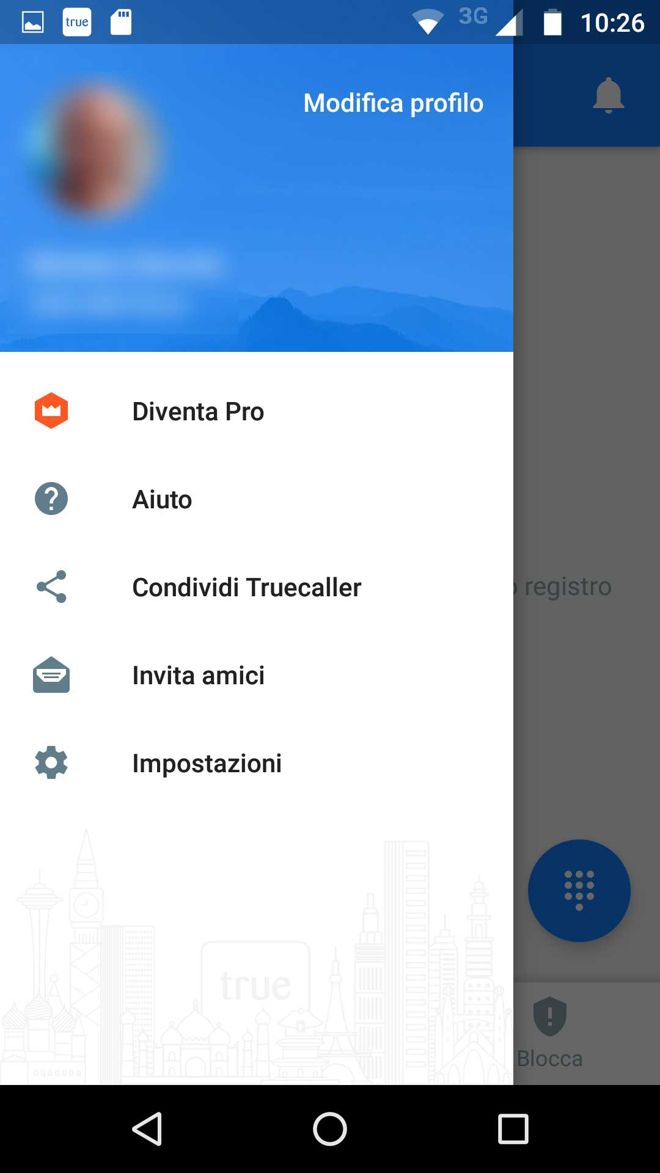The image size is (660, 1173).
Task: Select Condividi Truecaller to share the app
Action: click(x=246, y=587)
